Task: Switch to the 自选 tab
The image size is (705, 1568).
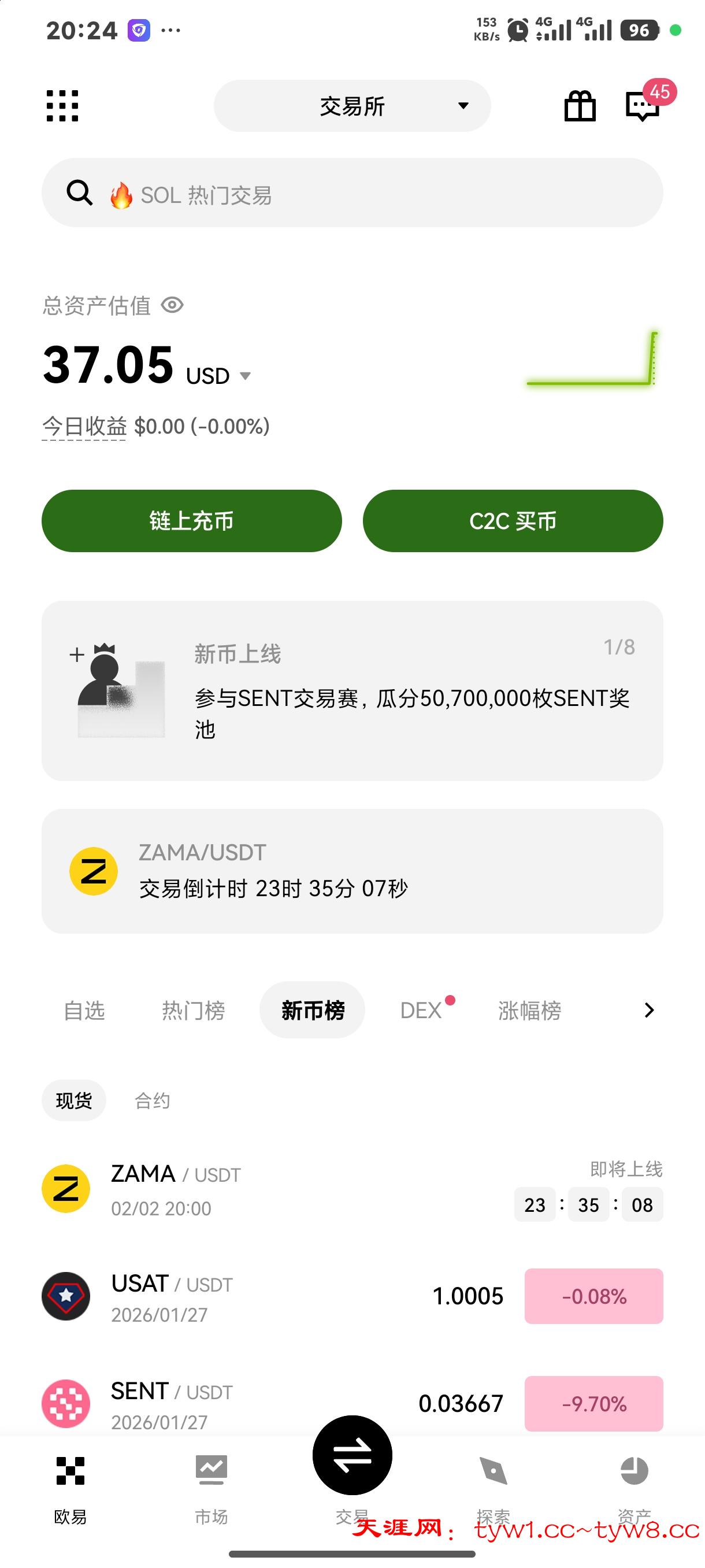Action: point(84,1011)
